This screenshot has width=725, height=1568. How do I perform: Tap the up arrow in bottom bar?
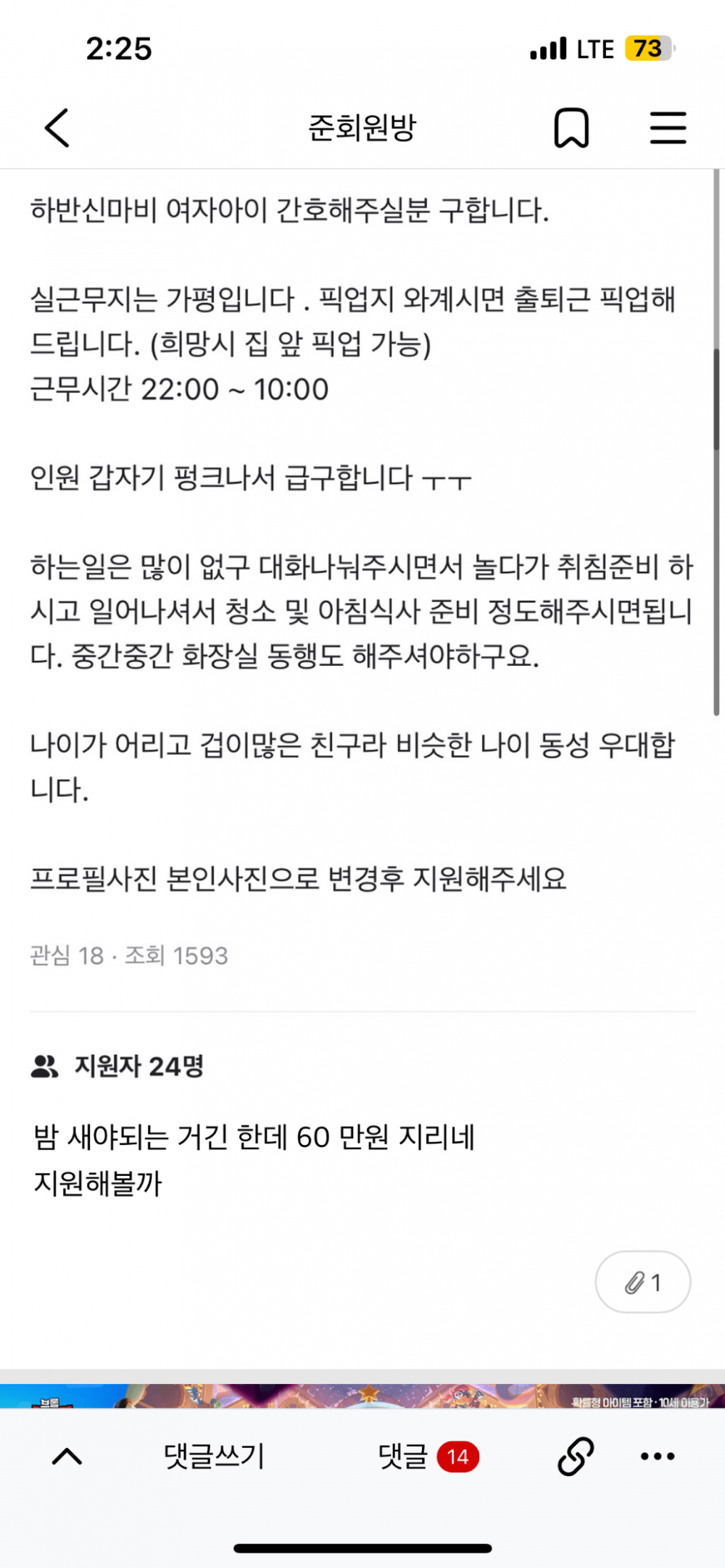coord(67,1456)
